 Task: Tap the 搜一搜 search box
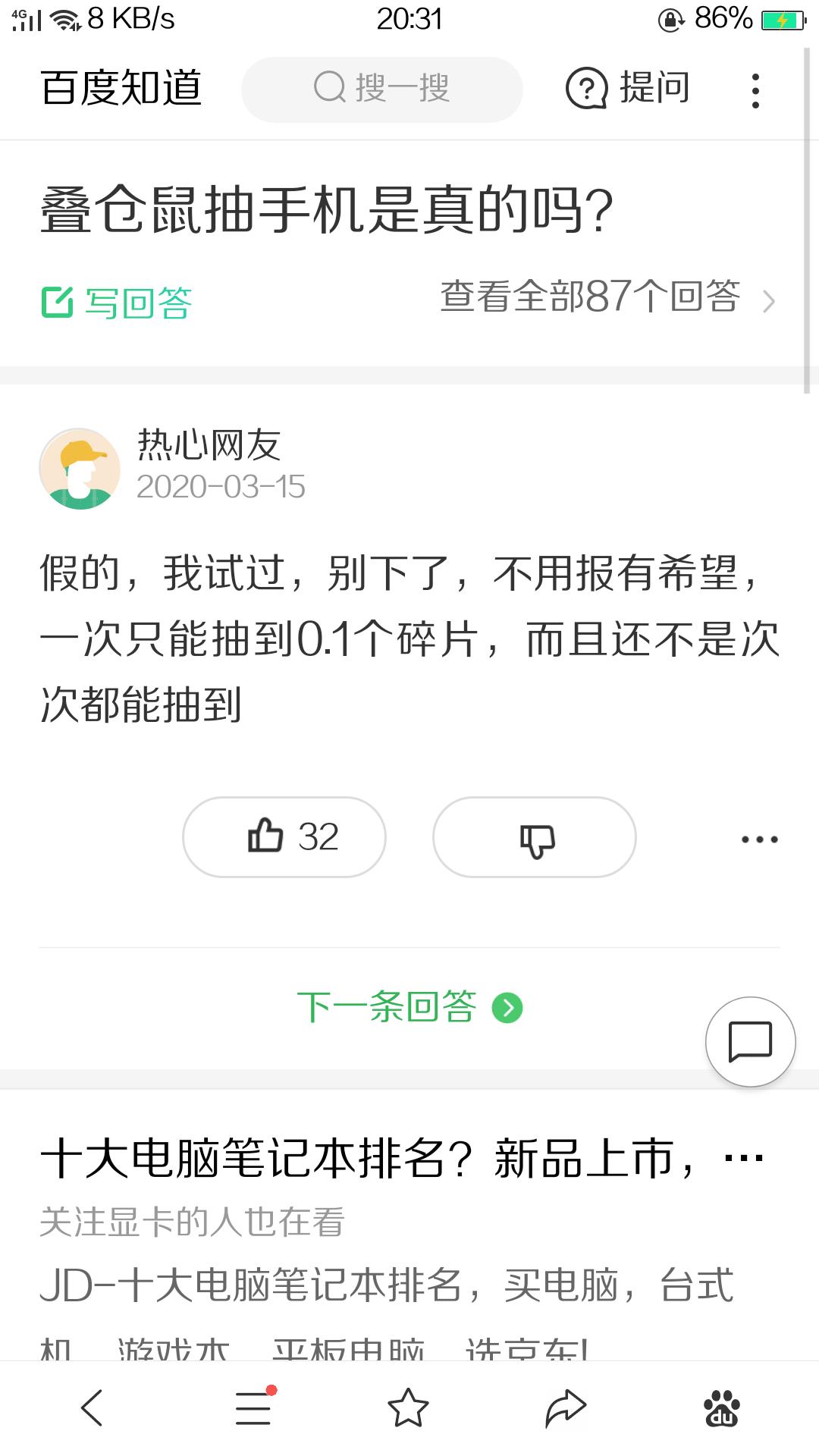(x=381, y=89)
